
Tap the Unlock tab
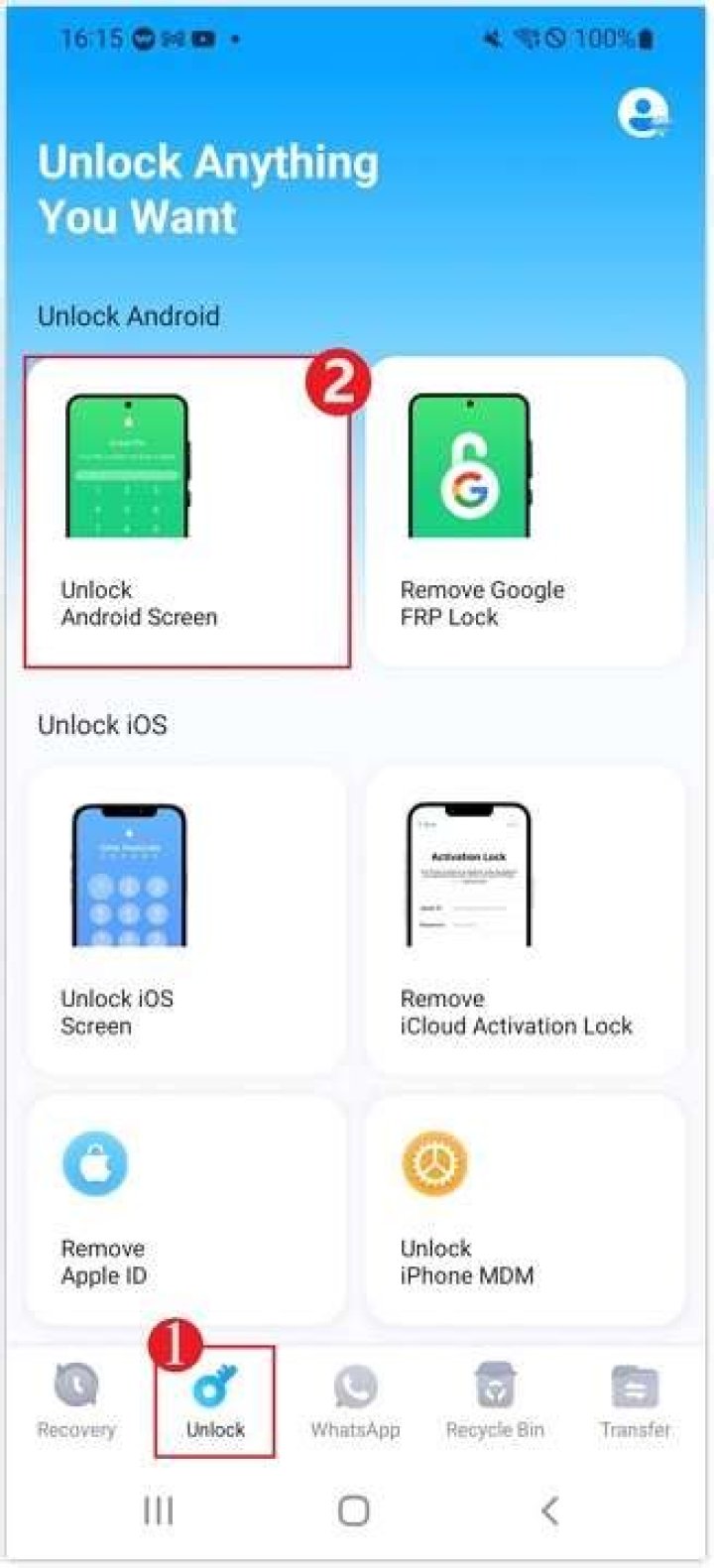(215, 1400)
